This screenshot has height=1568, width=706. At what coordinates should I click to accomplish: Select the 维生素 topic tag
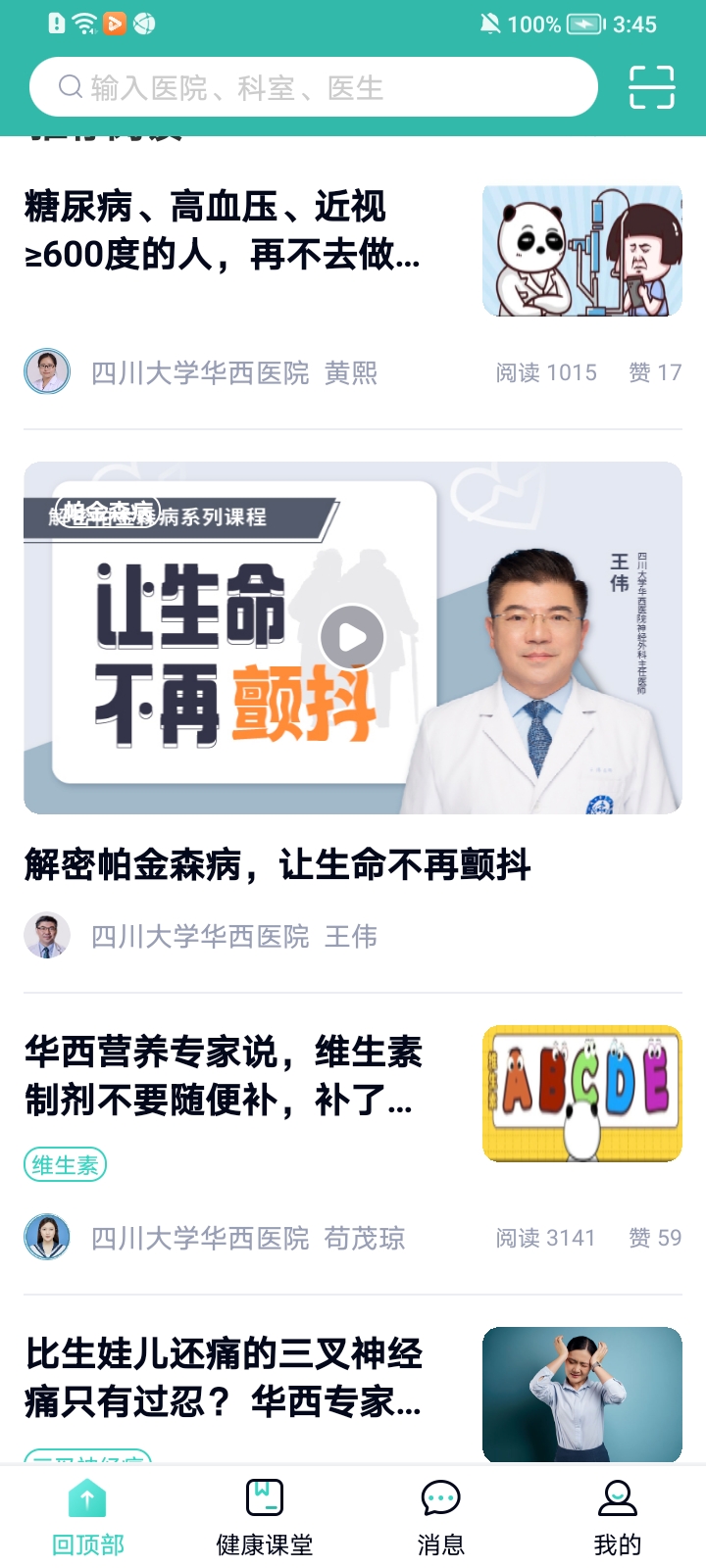[64, 1163]
